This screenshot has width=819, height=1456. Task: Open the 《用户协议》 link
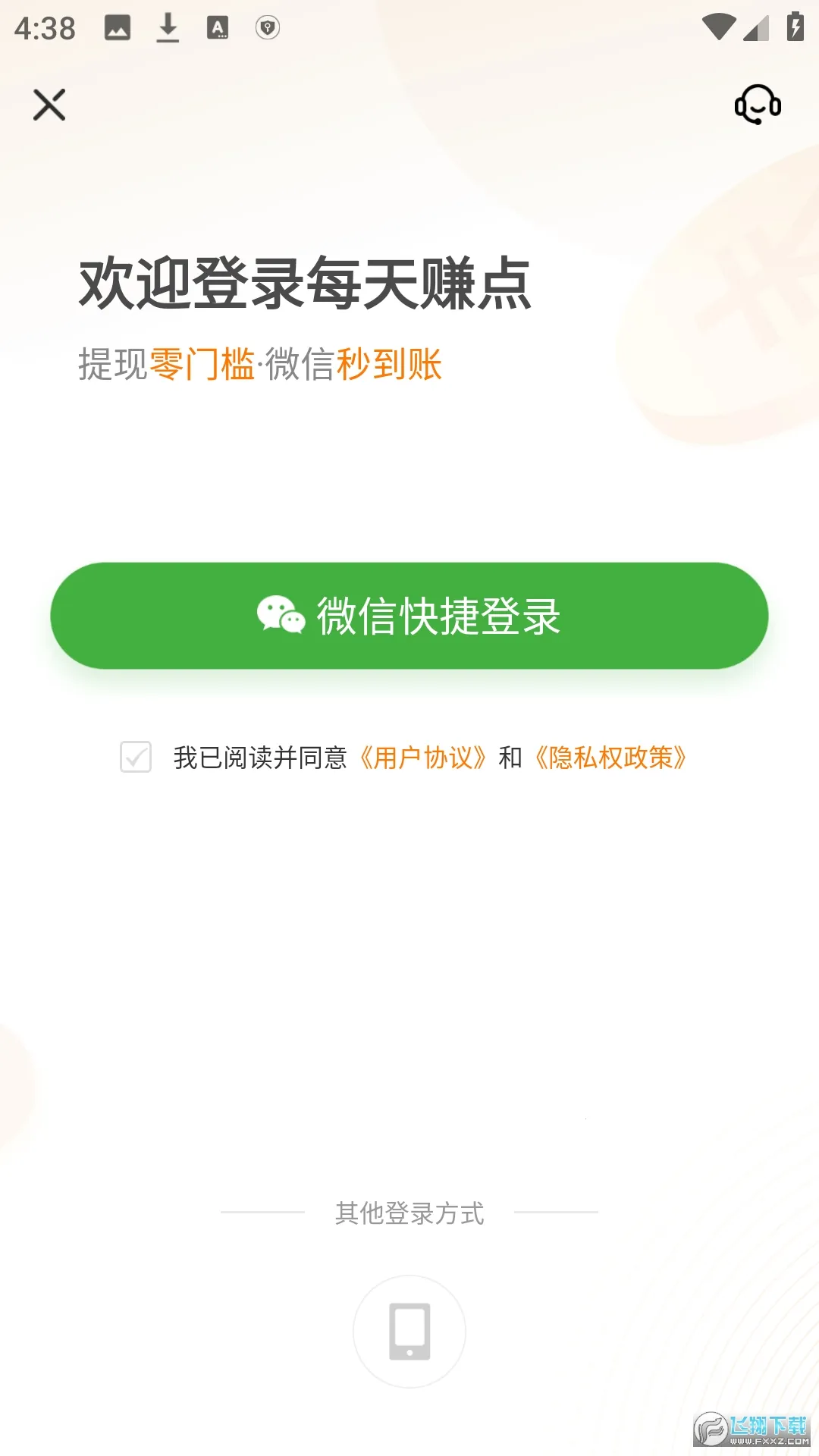422,758
